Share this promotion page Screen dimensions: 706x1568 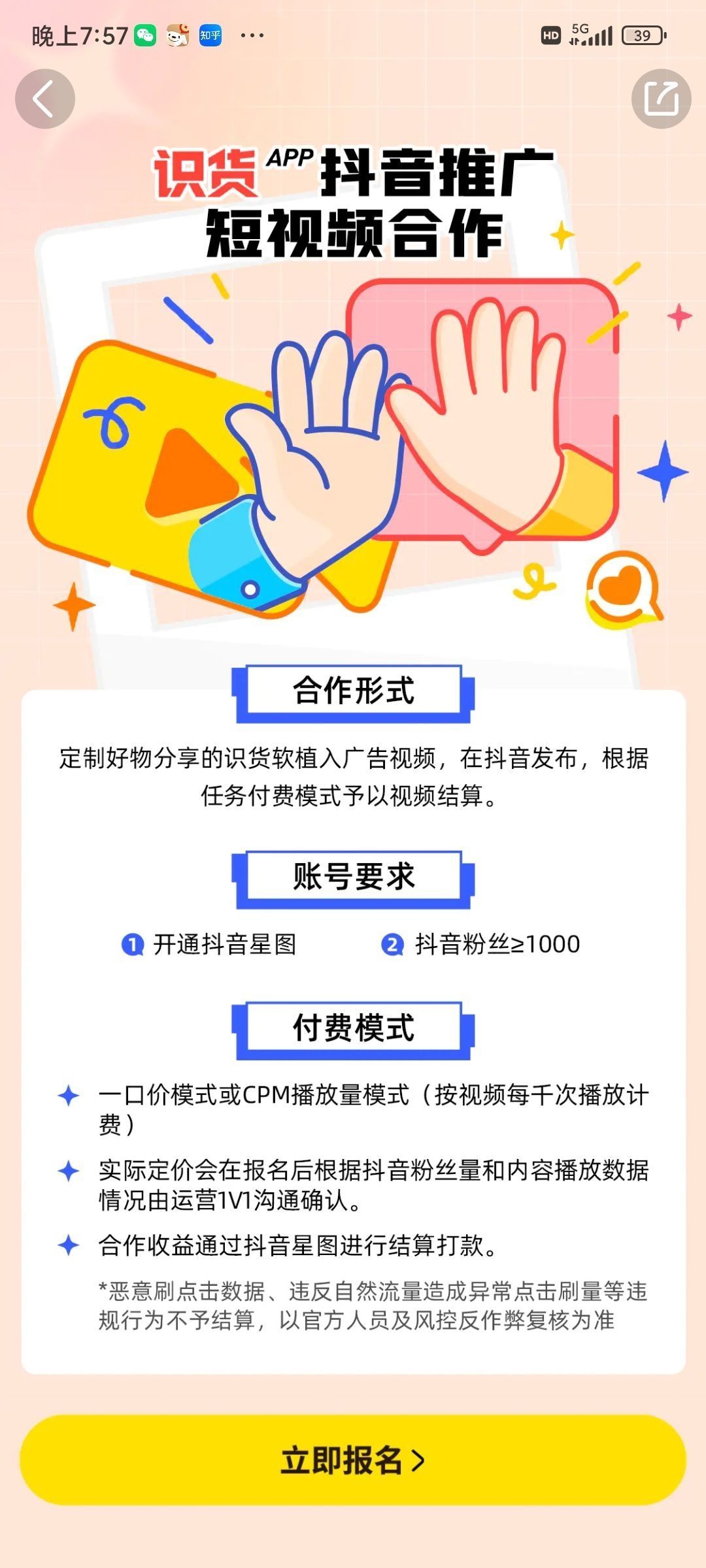pos(661,99)
